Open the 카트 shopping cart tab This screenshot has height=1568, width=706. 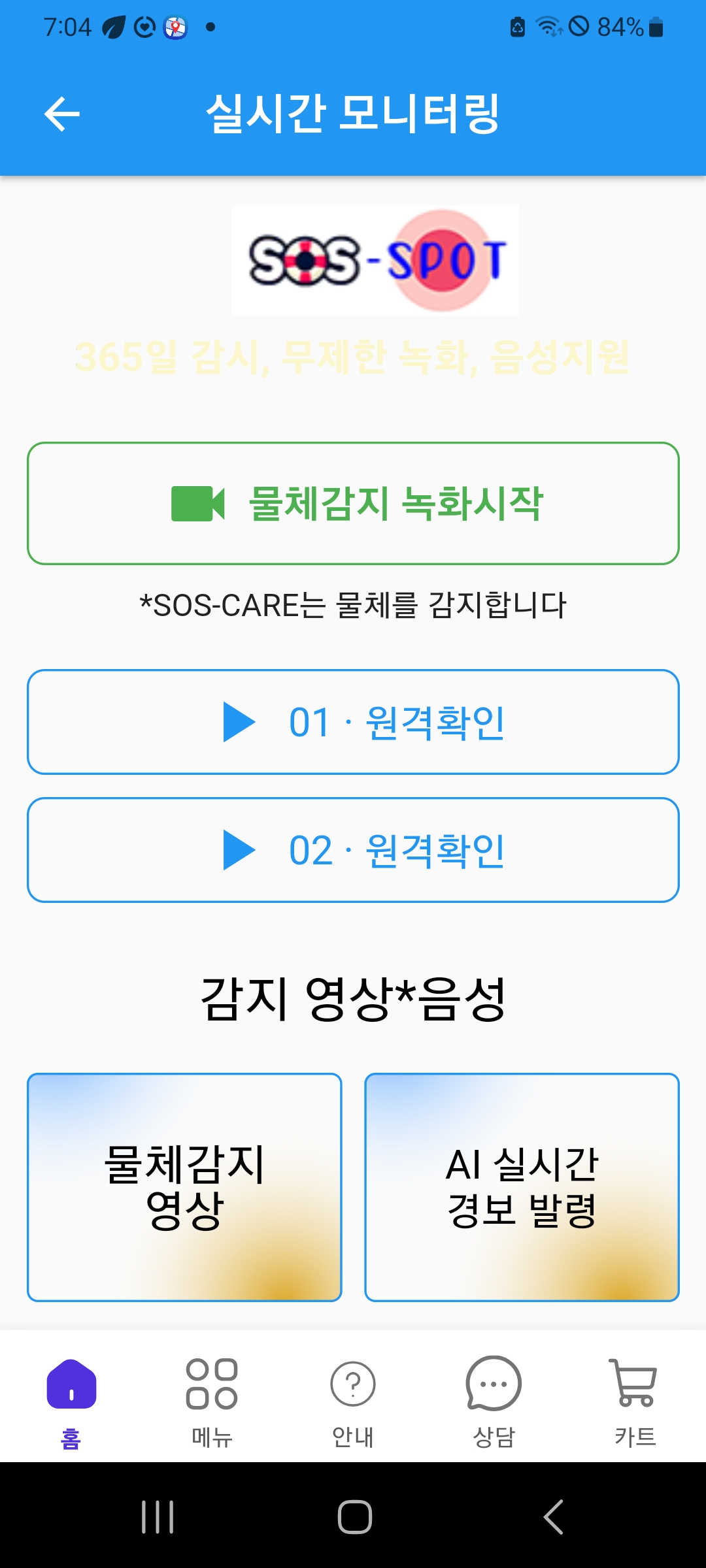(x=634, y=1398)
